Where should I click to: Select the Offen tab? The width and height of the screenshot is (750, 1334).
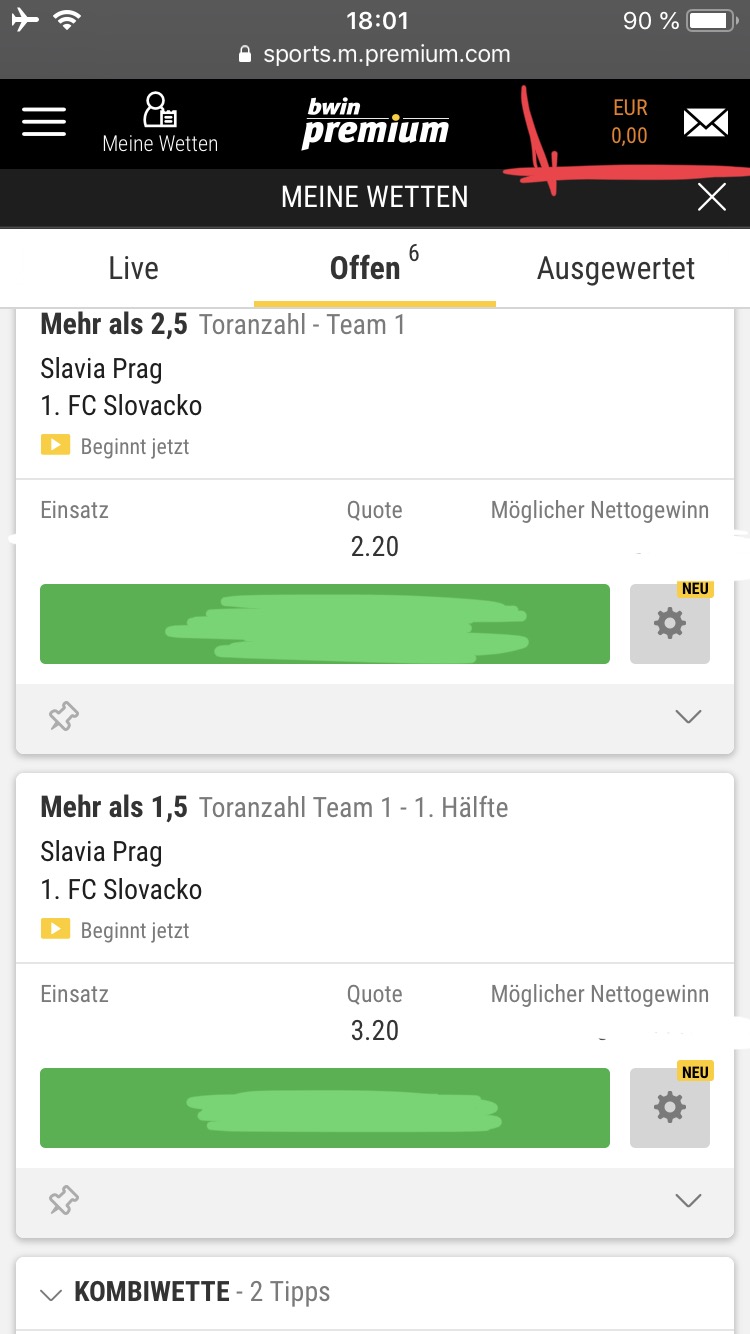375,268
